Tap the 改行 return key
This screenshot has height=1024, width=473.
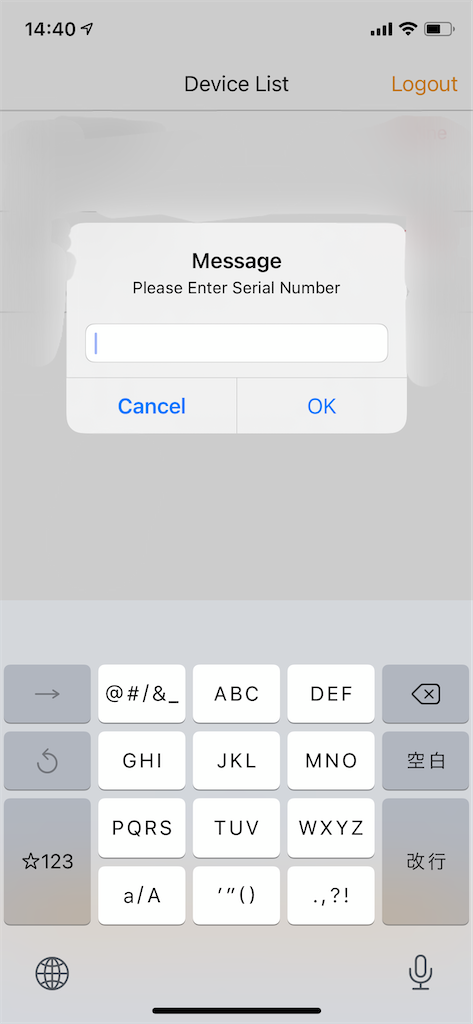point(426,861)
